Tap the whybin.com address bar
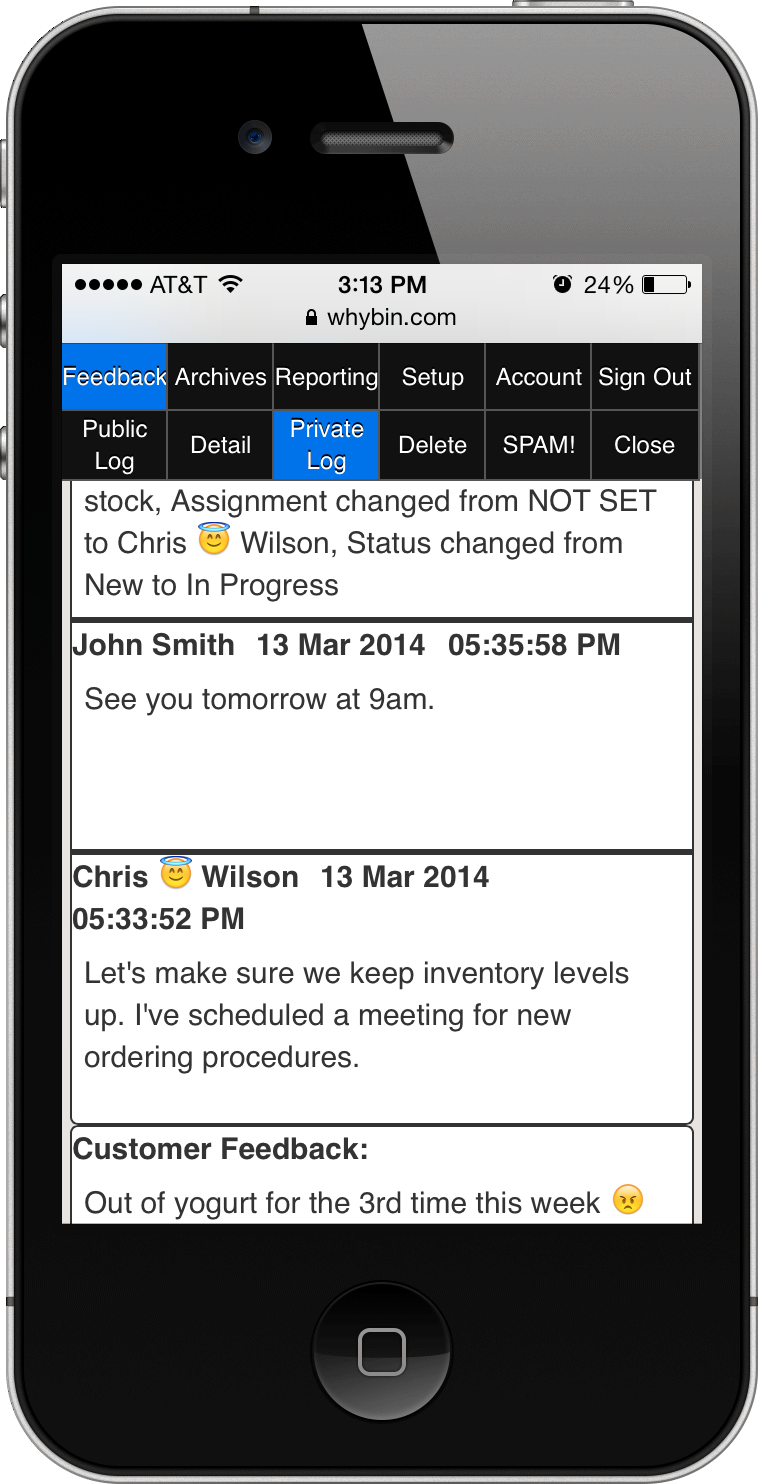This screenshot has width=758, height=1484. (381, 318)
